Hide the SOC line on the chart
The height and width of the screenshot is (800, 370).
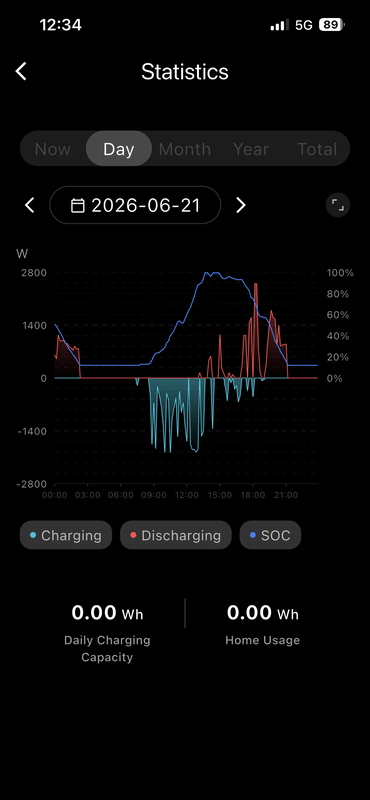coord(270,535)
